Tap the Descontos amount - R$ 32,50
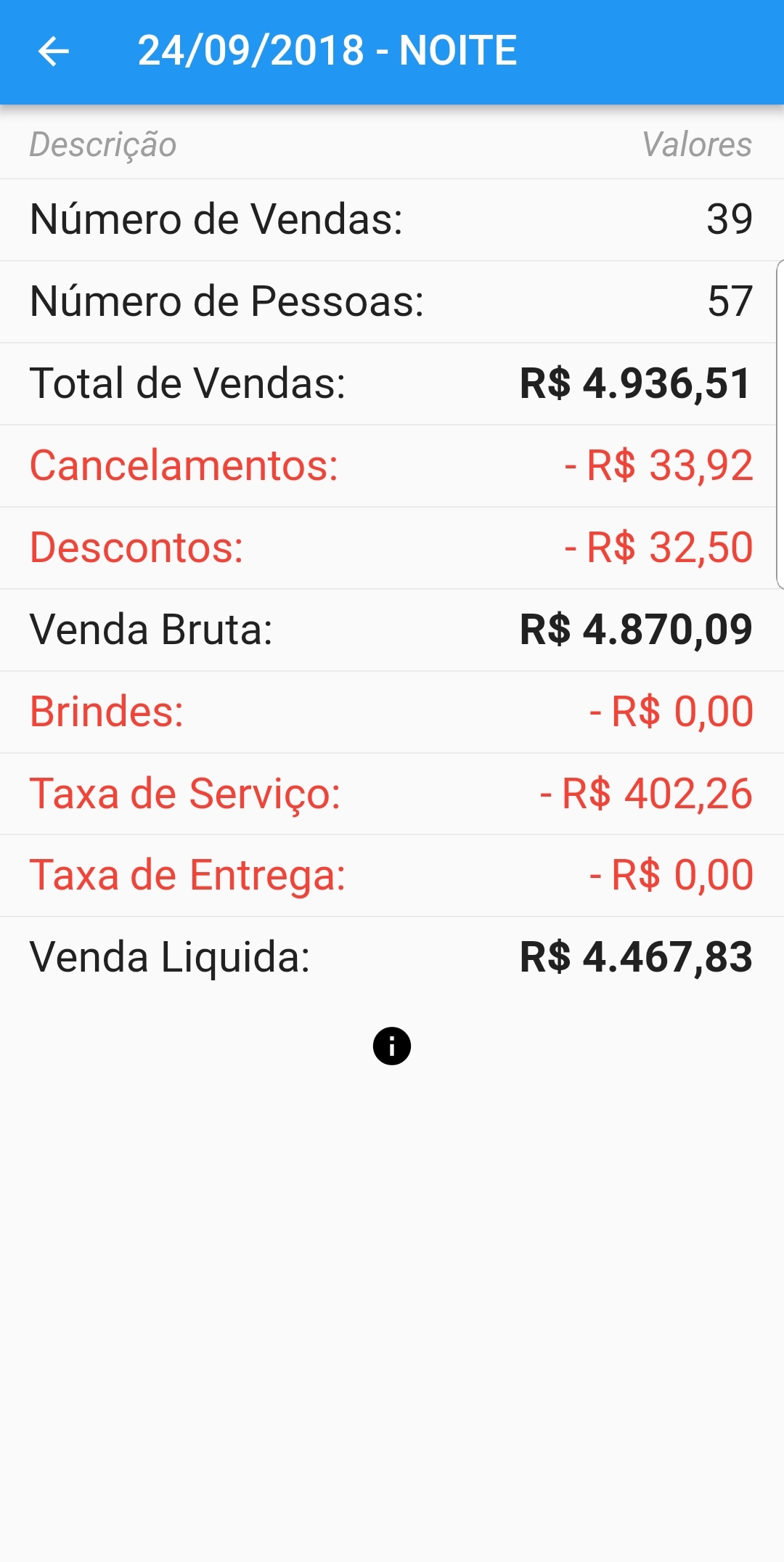 pos(657,548)
